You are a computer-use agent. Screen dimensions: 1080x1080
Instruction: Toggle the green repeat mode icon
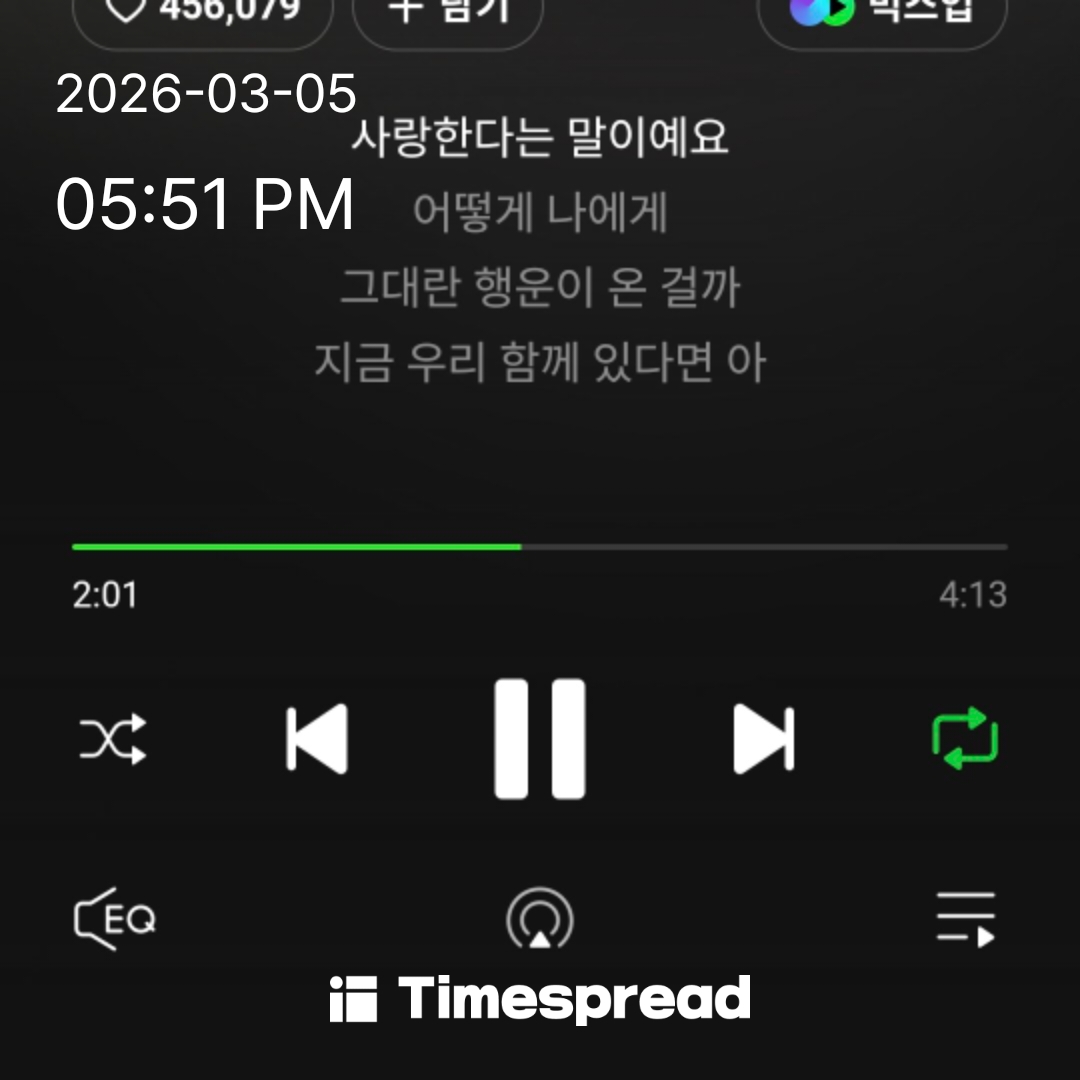[965, 739]
